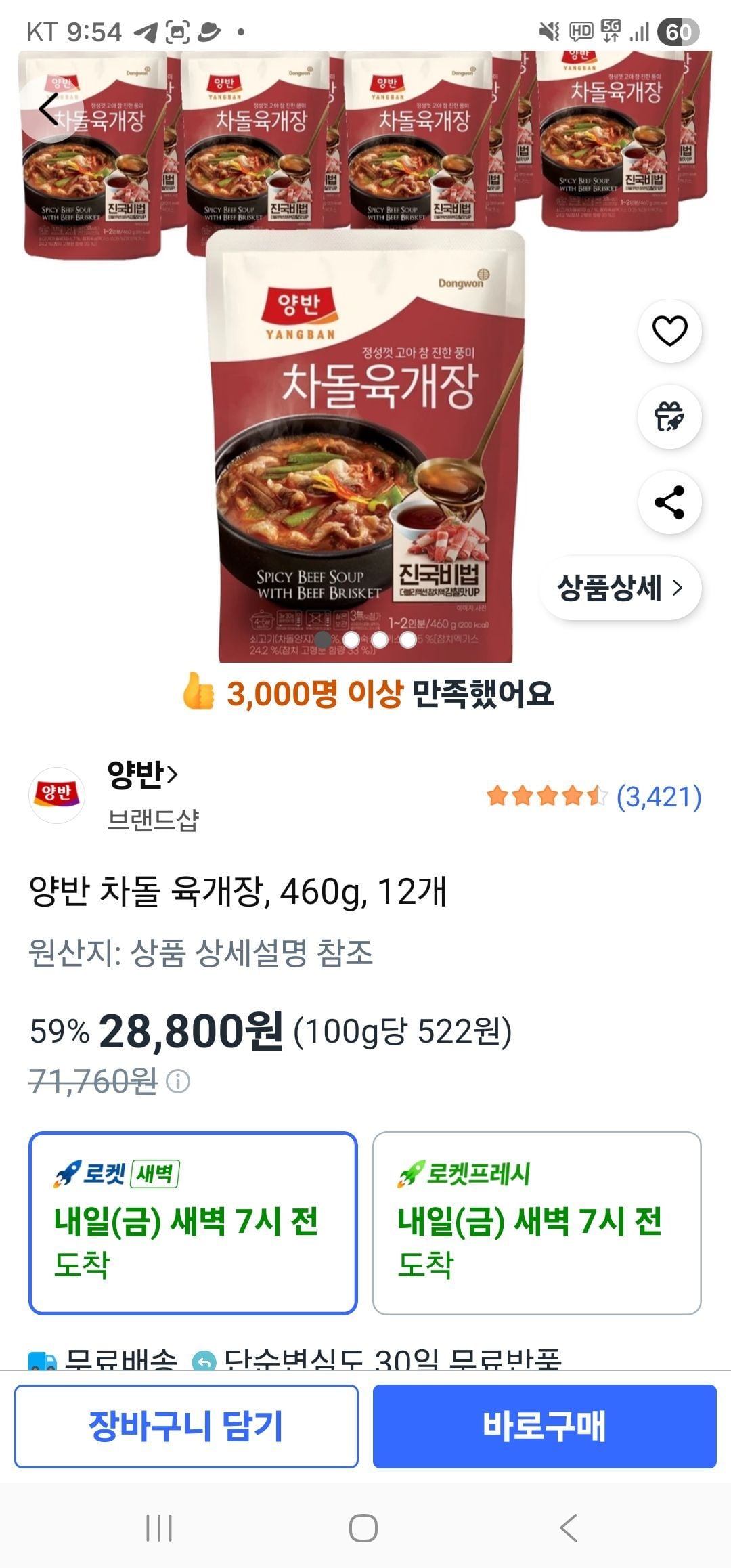
Task: Go to the system home screen
Action: pos(363,1527)
